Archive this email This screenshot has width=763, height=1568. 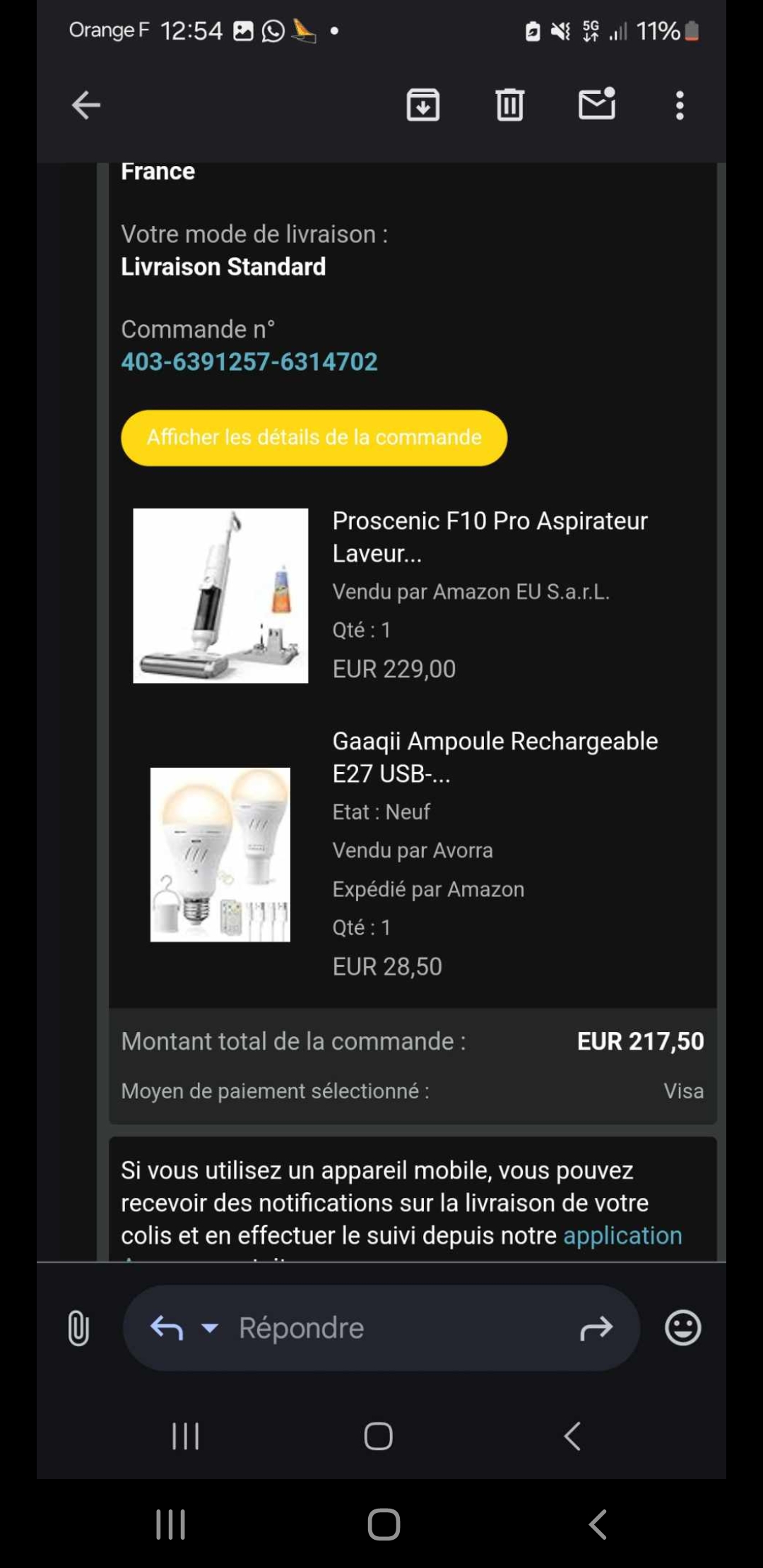pyautogui.click(x=422, y=105)
